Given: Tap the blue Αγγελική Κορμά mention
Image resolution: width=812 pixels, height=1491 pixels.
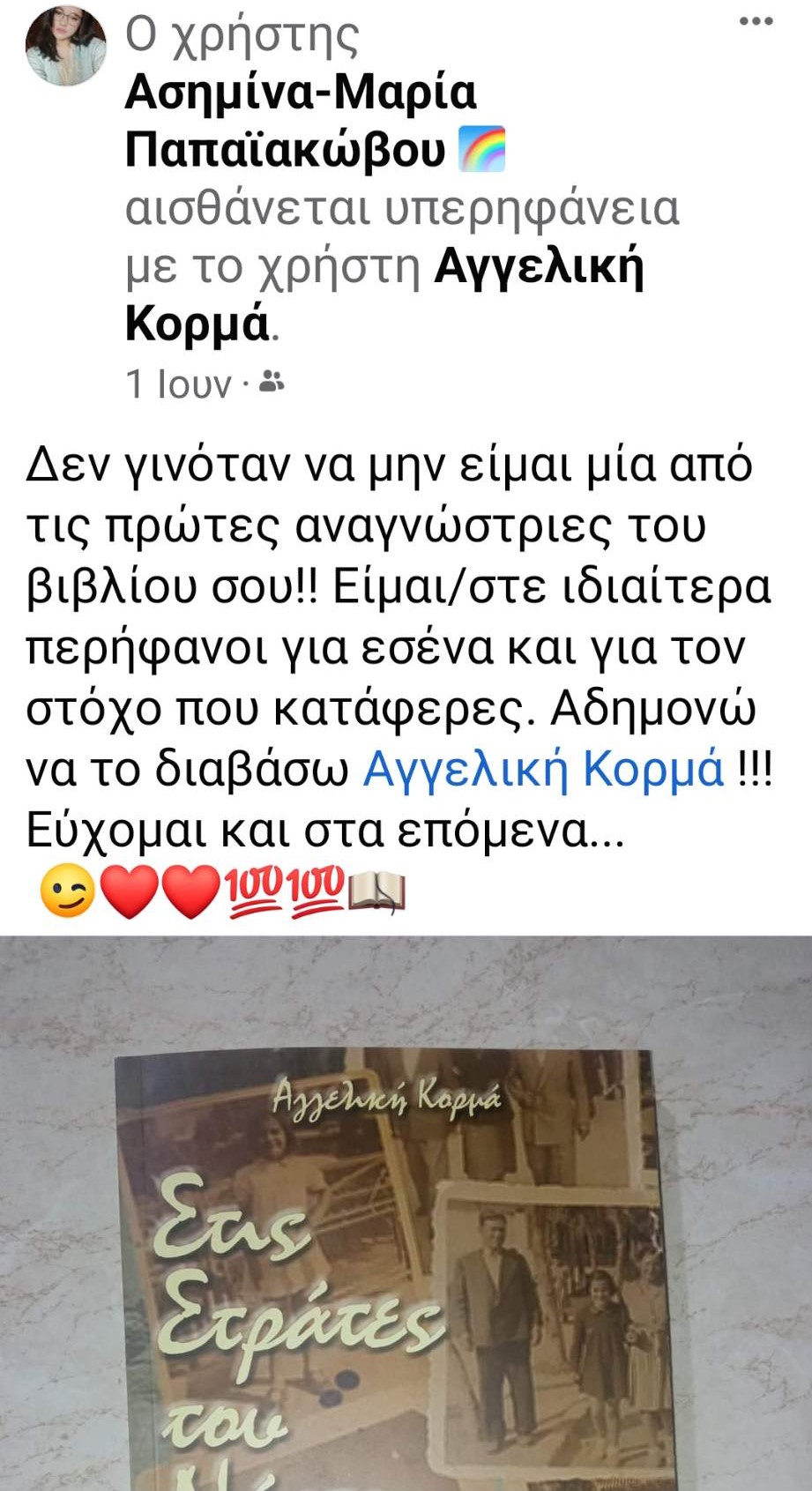Looking at the screenshot, I should point(543,769).
